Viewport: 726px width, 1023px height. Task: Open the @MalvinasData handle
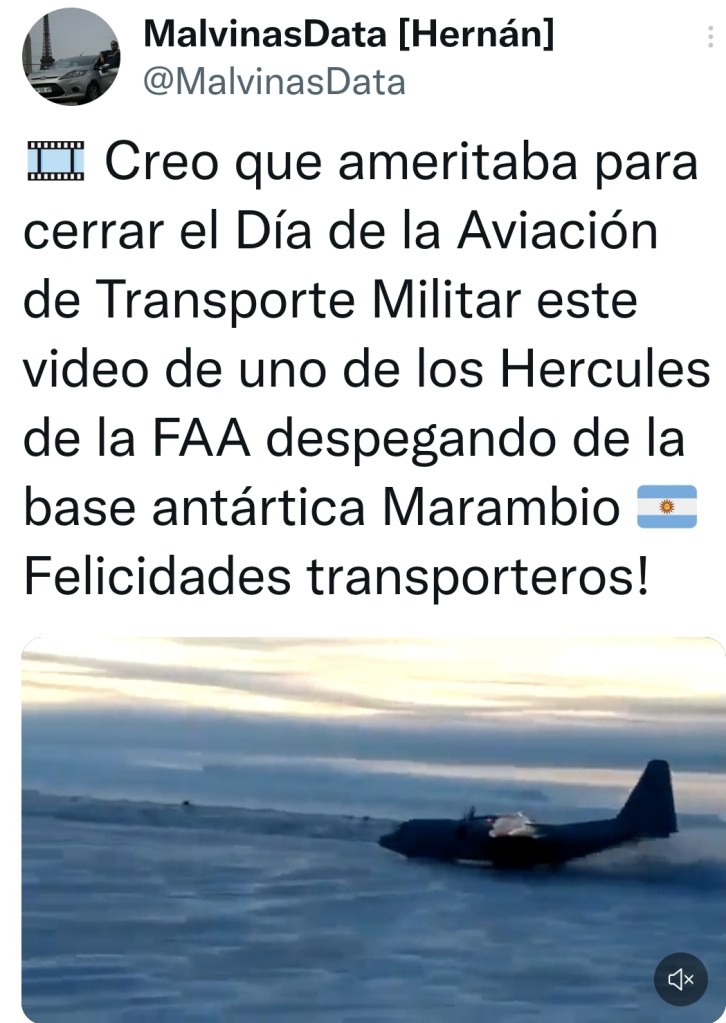[275, 82]
